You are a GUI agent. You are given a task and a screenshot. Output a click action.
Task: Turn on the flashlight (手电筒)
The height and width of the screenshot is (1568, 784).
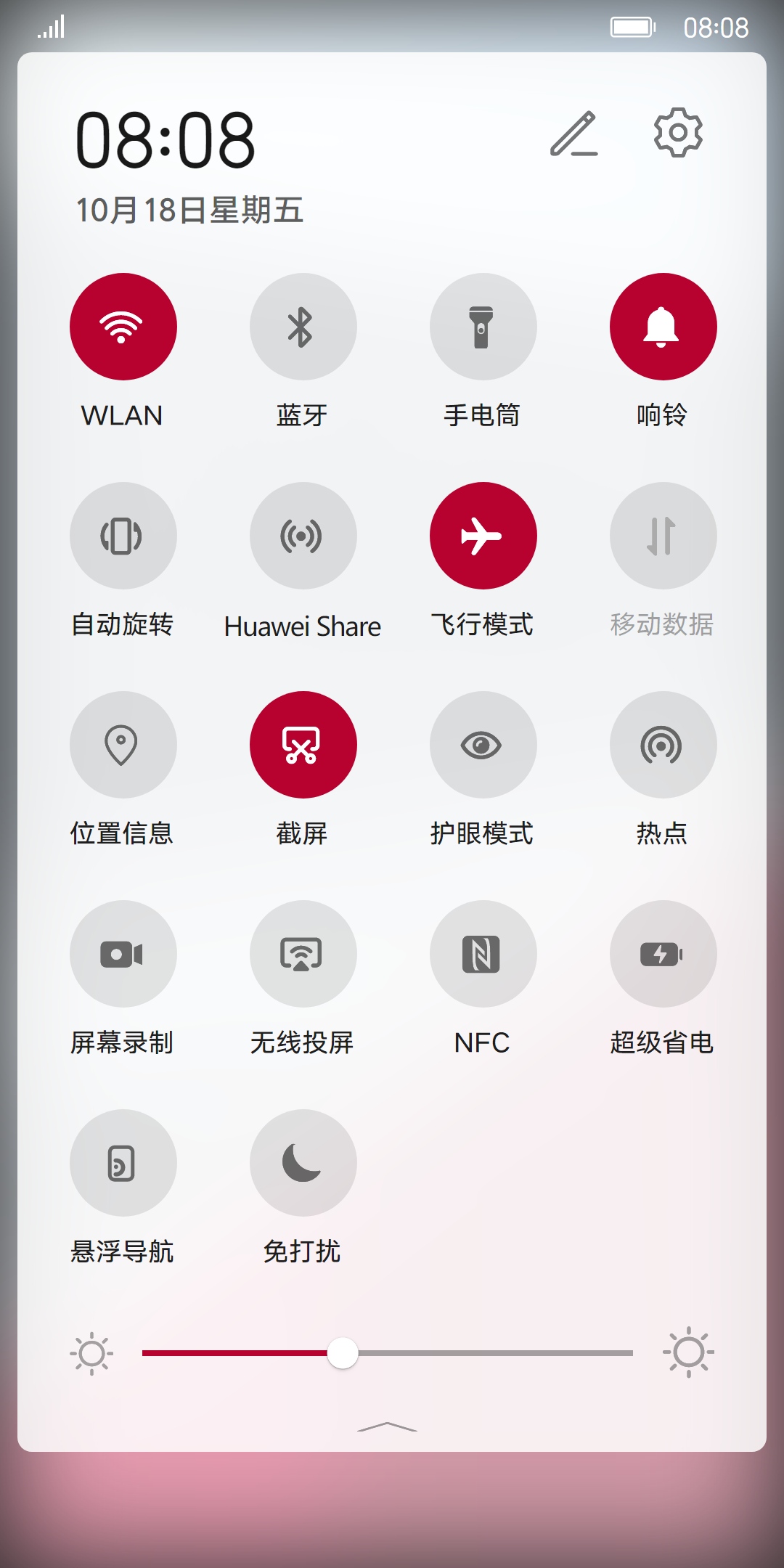483,327
